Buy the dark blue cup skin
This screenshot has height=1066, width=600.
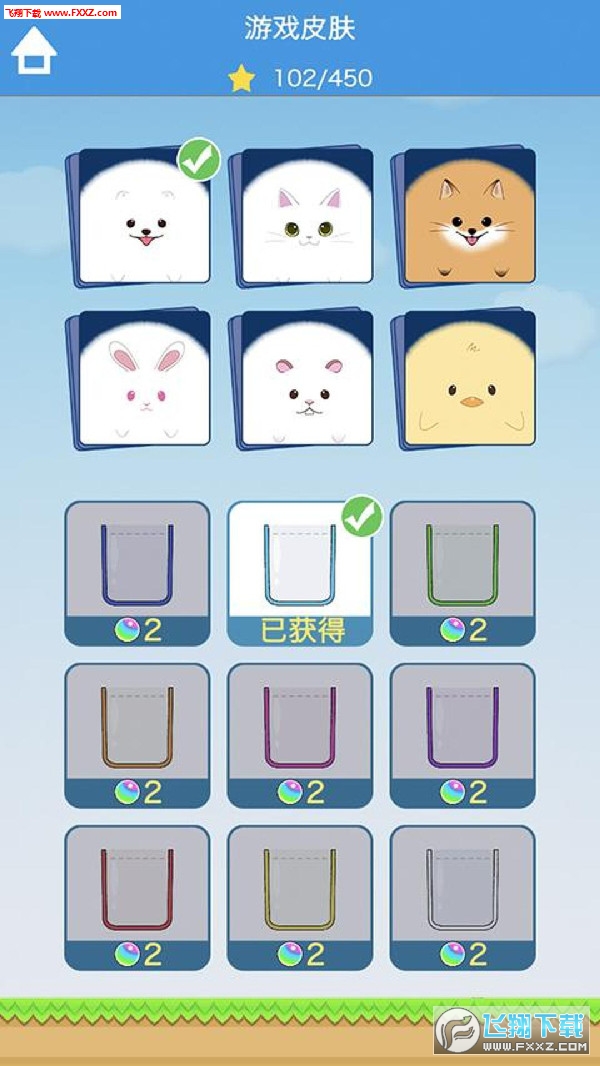138,573
